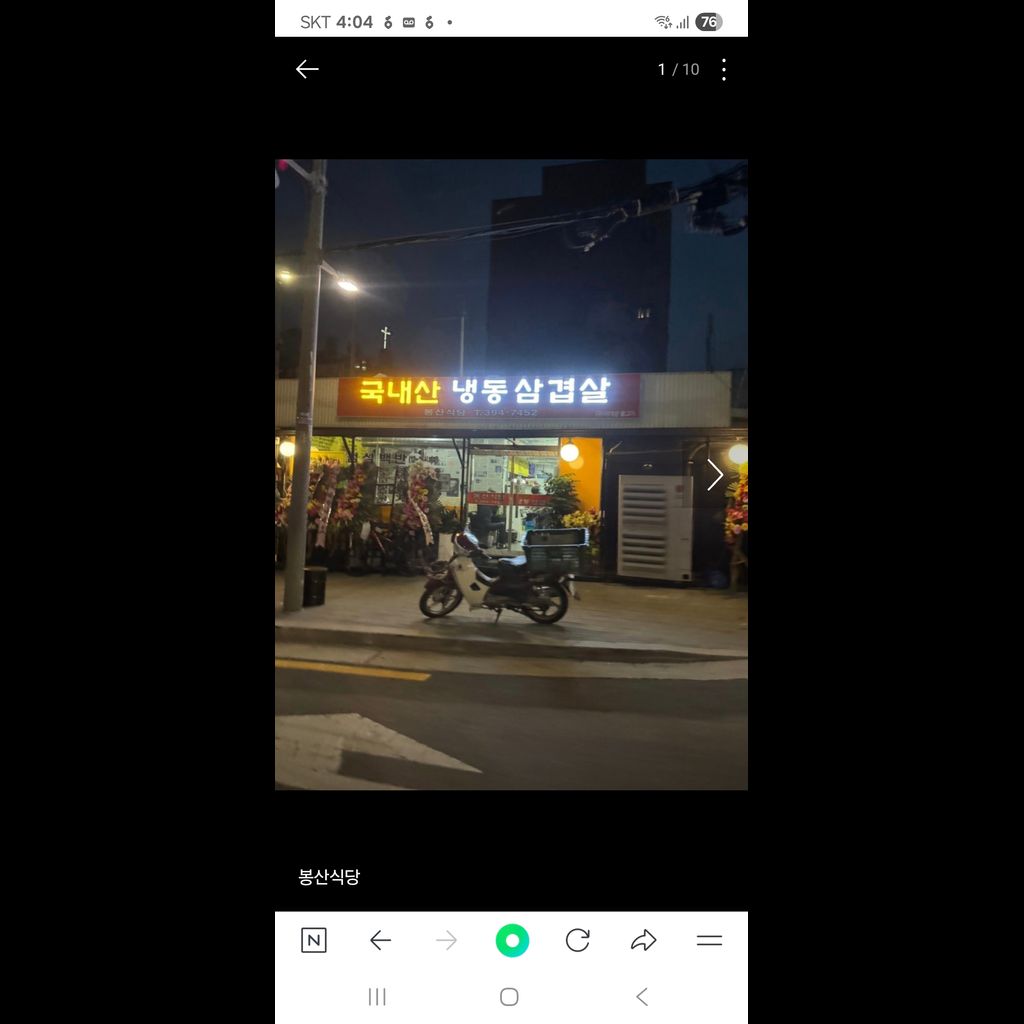
Task: Go back from the photo viewer
Action: 307,69
